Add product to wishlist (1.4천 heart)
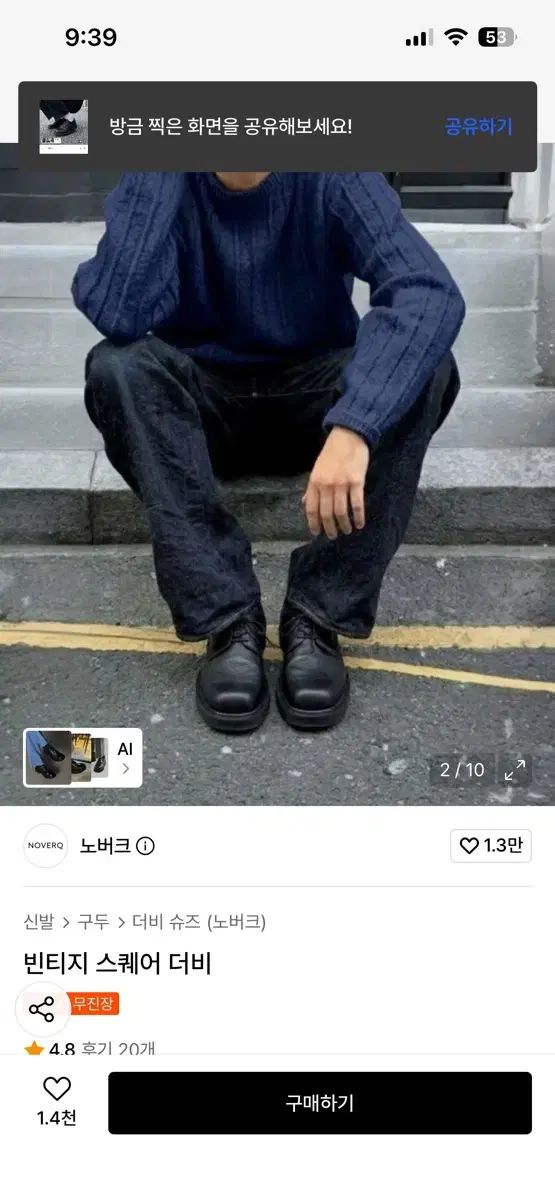Screen dimensions: 555x1200 (56, 1101)
